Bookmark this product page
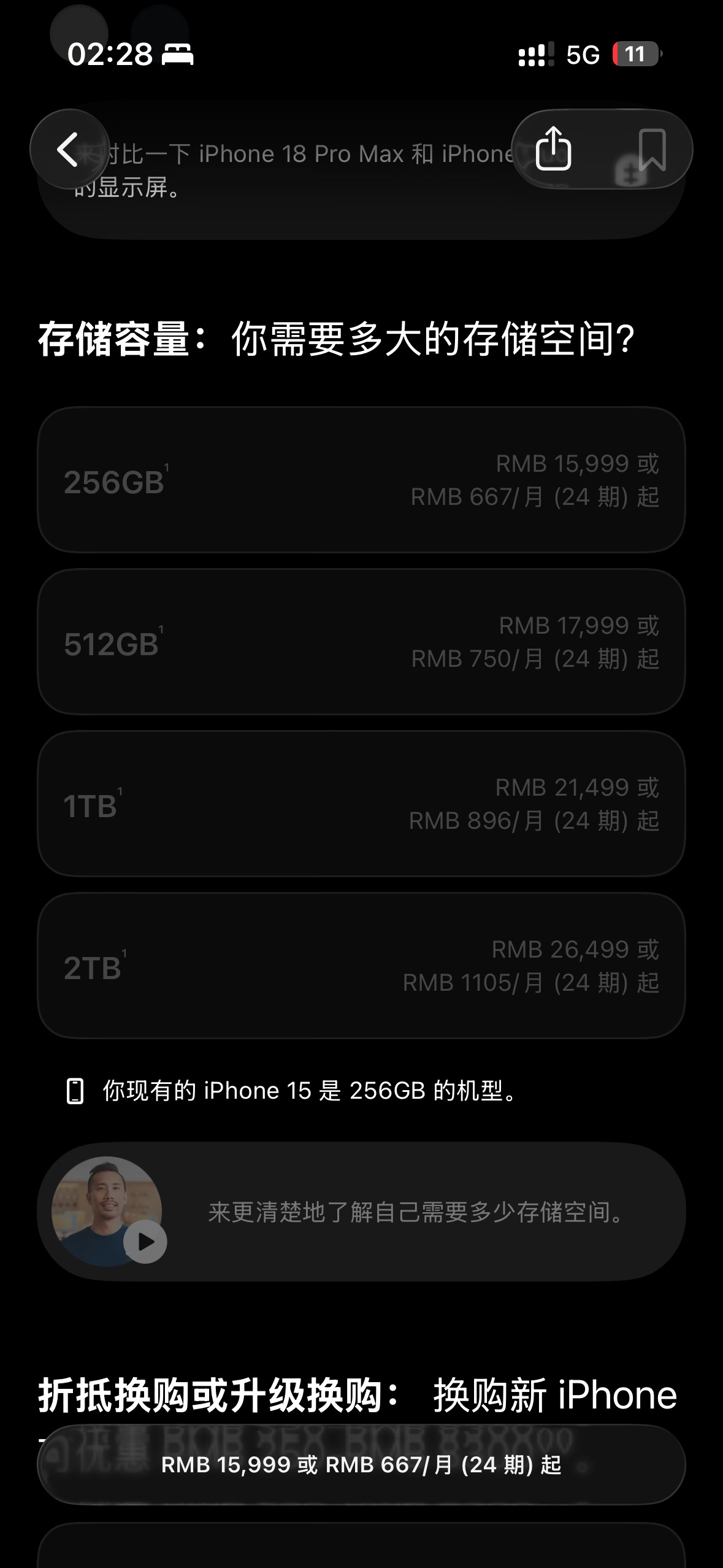 click(652, 149)
